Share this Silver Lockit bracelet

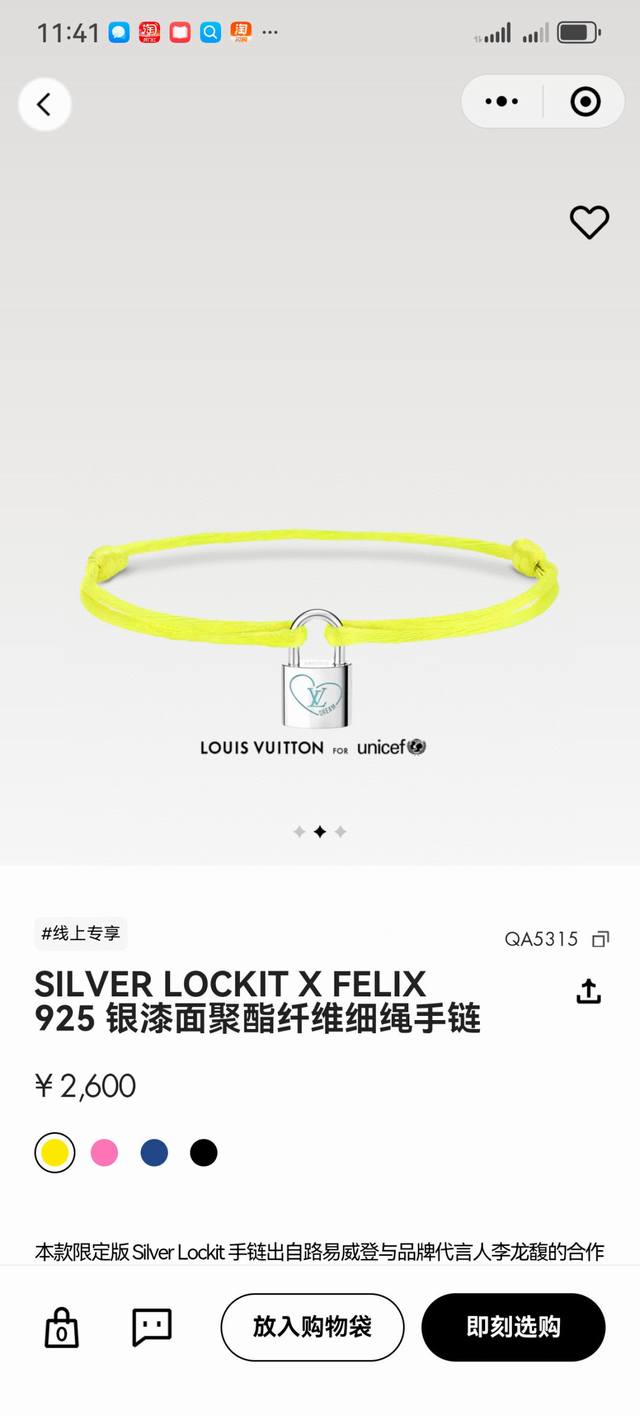click(589, 991)
